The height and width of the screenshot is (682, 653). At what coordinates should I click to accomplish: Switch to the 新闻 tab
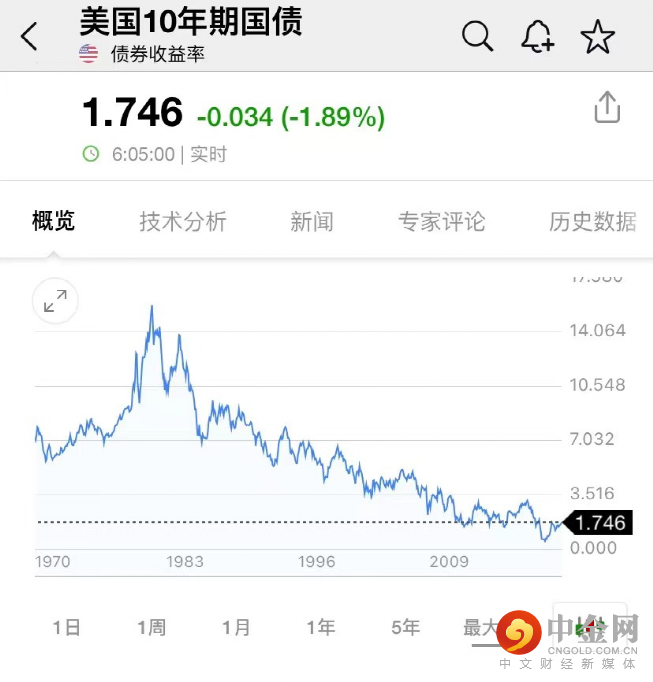point(312,221)
